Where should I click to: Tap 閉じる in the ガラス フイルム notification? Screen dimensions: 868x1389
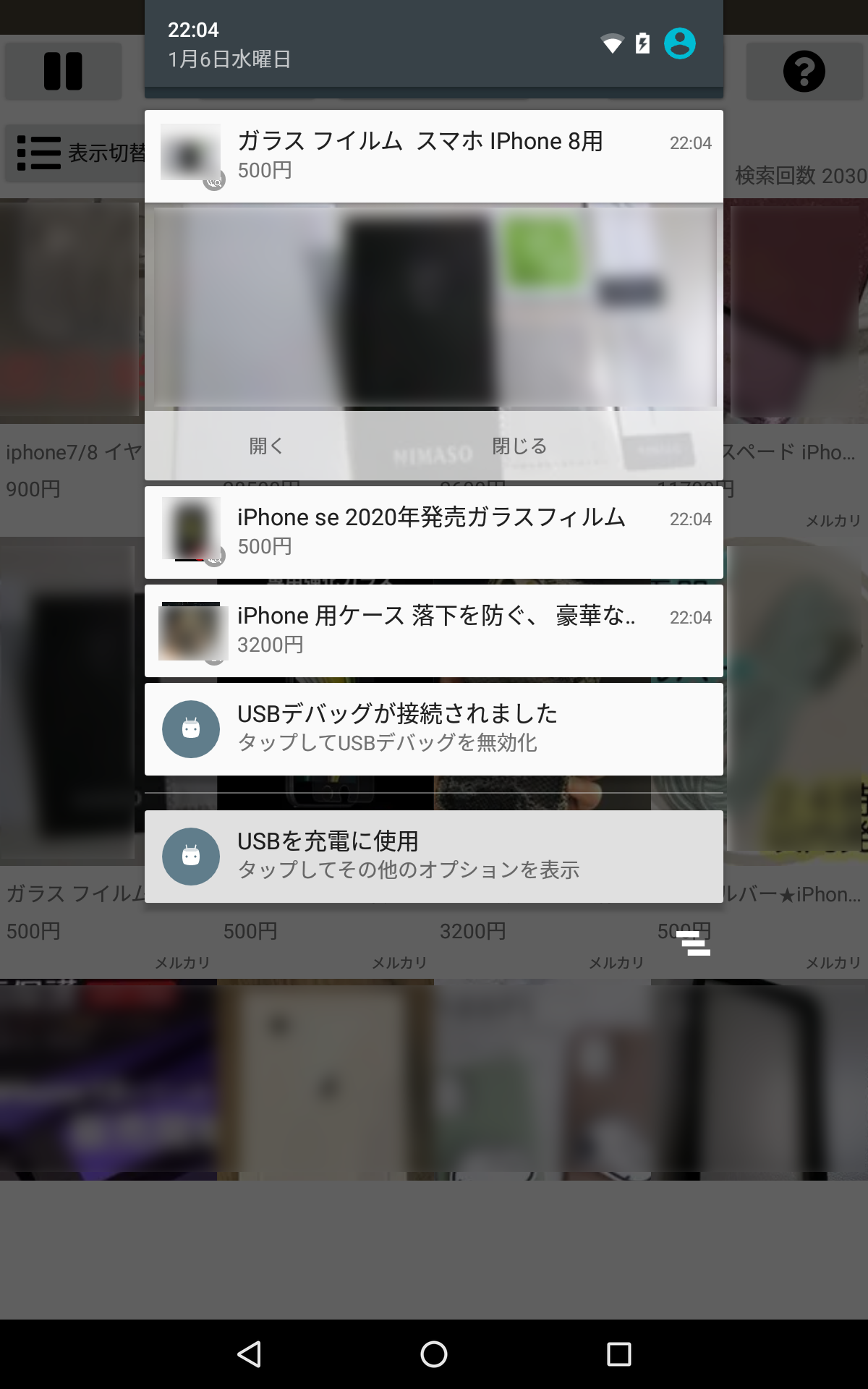519,446
